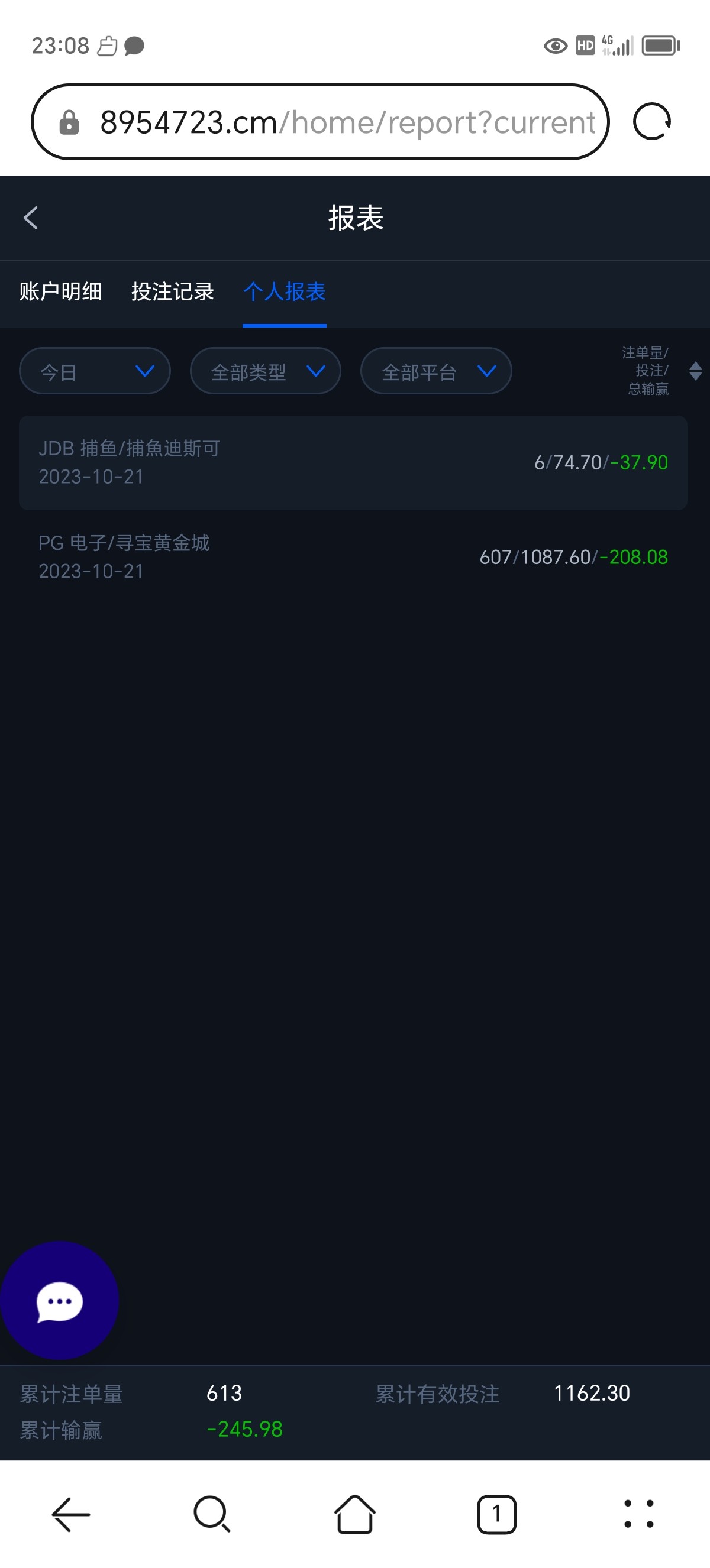Toggle sort order by 注单量/投注/总输赢
The width and height of the screenshot is (710, 1568).
point(695,371)
